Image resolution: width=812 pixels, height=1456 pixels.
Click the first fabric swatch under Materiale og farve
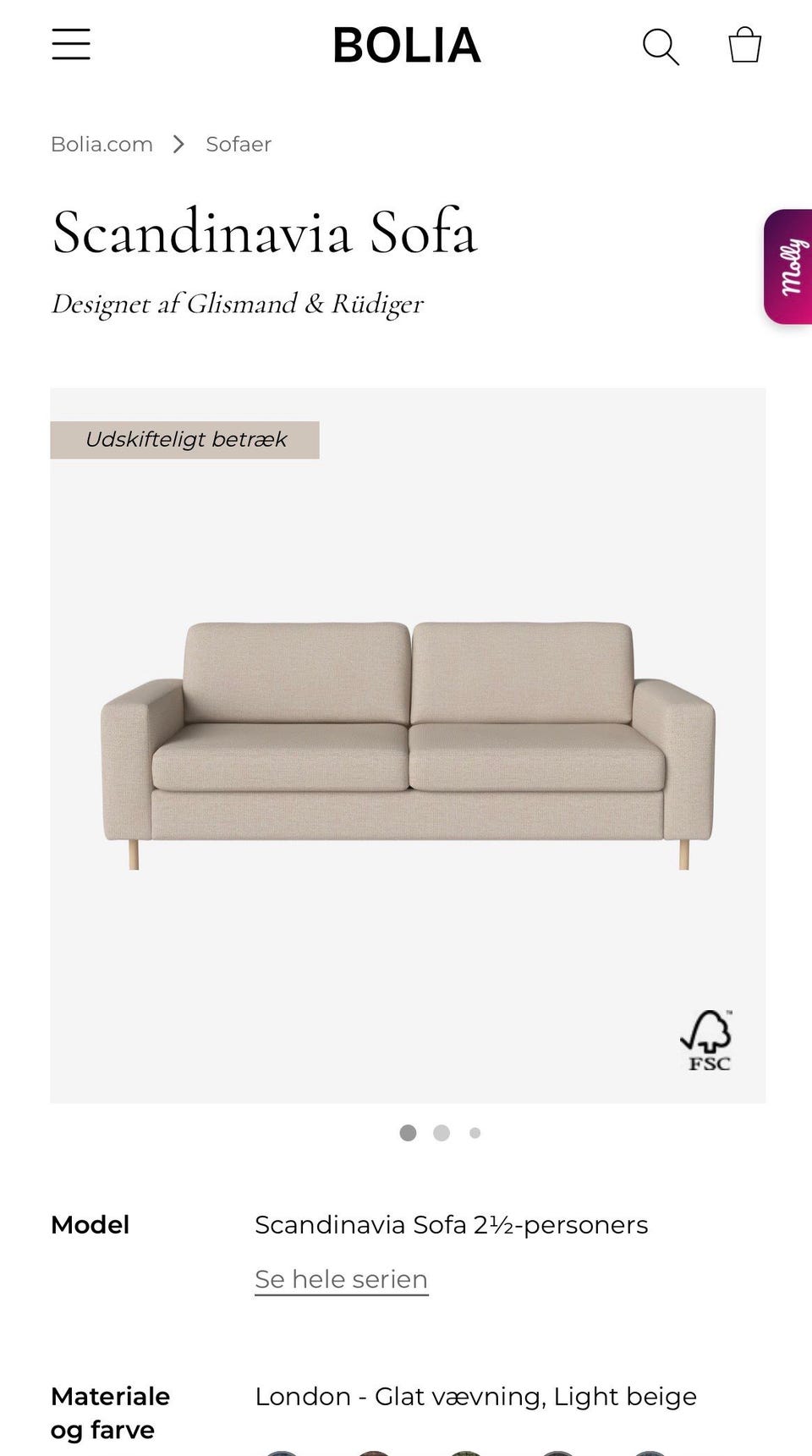(x=284, y=1451)
